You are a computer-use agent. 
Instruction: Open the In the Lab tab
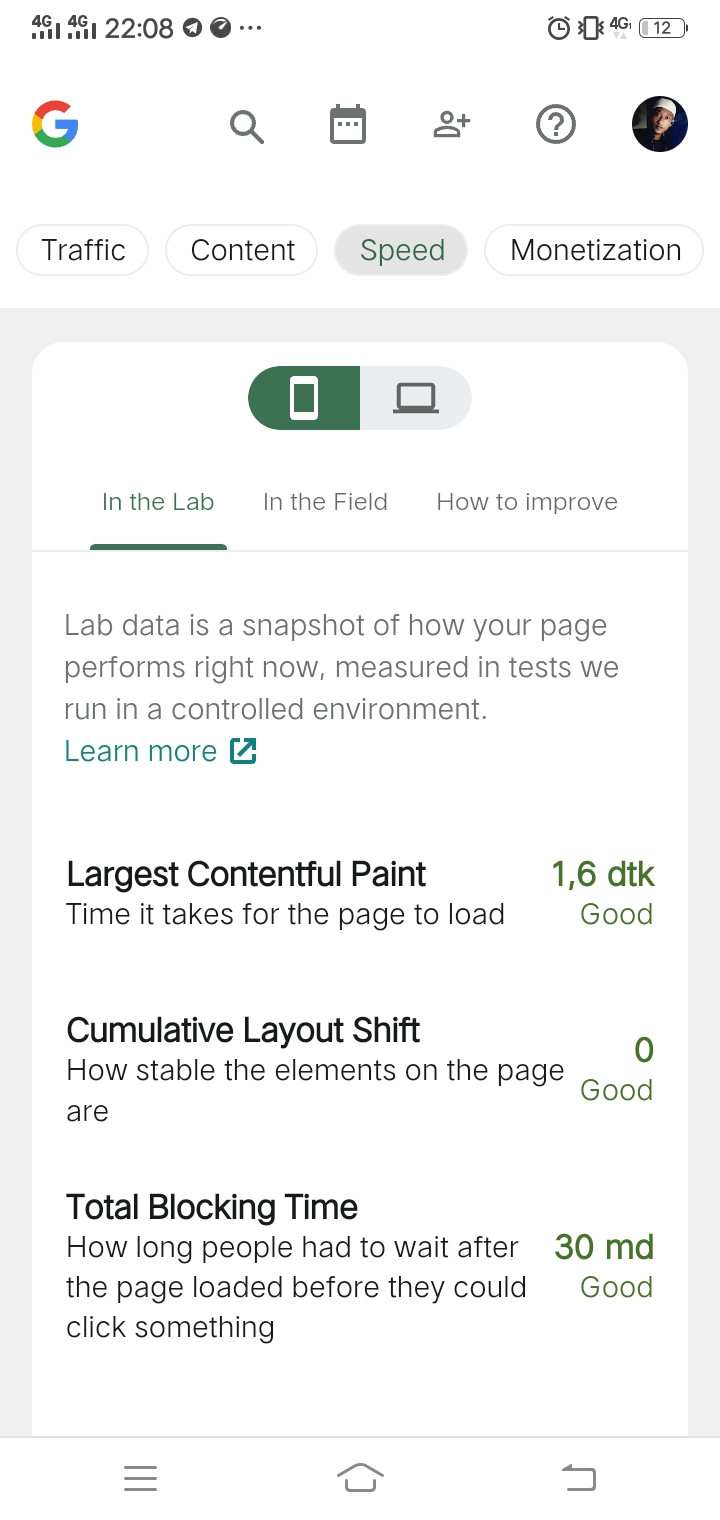pyautogui.click(x=158, y=502)
